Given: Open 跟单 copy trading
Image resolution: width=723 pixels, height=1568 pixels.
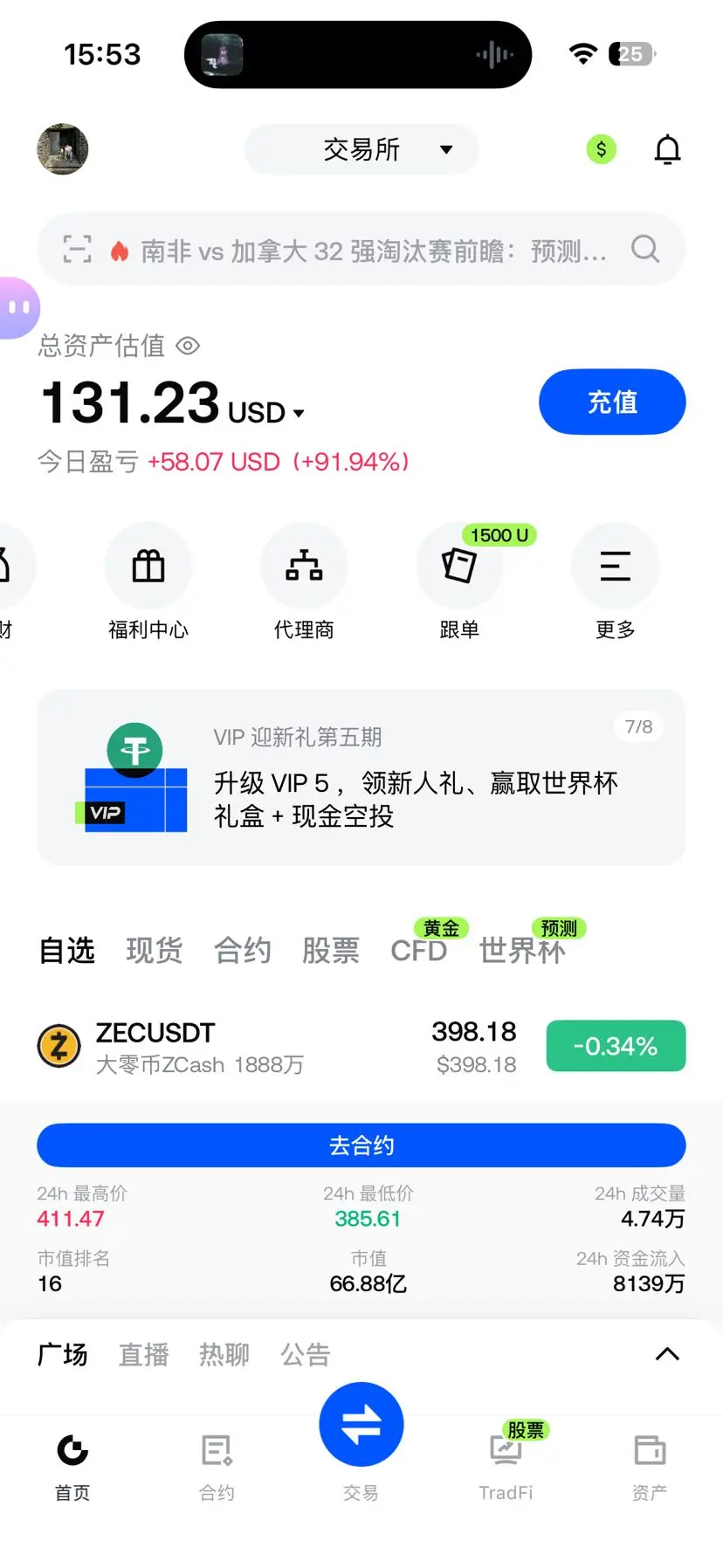Looking at the screenshot, I should coord(459,581).
